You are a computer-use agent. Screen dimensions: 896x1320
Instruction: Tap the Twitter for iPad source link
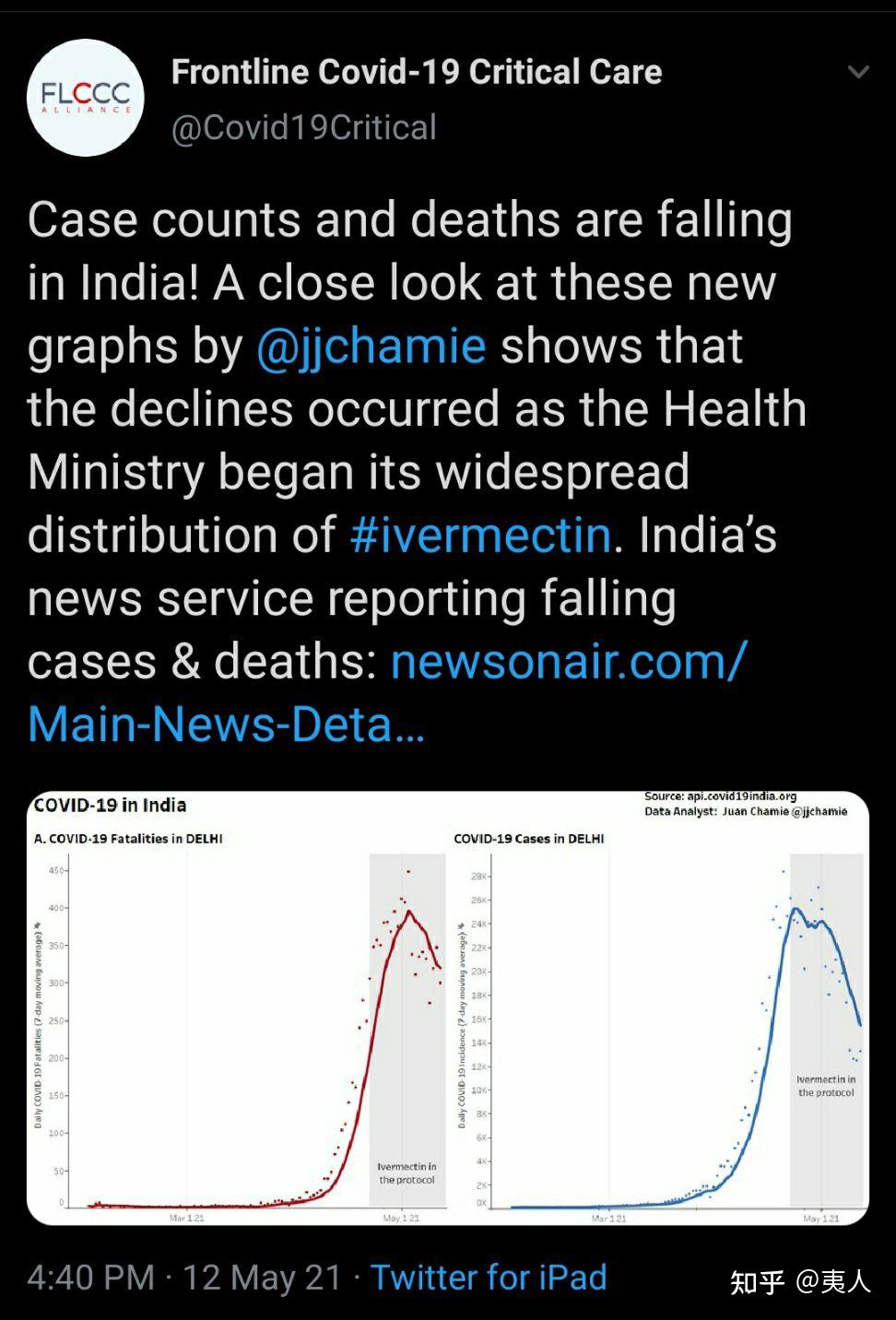tap(489, 1278)
